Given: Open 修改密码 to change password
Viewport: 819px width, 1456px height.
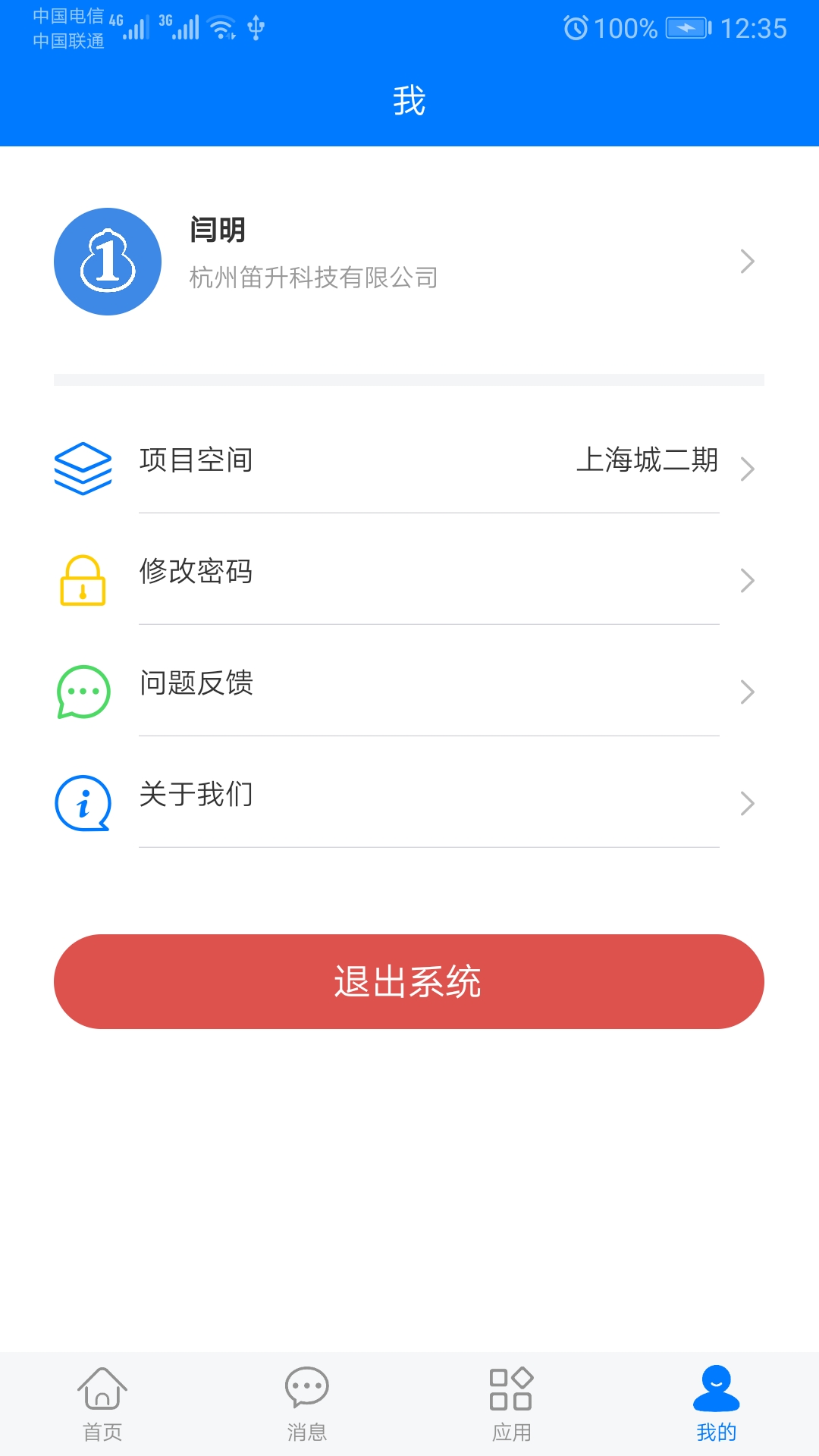Looking at the screenshot, I should click(409, 572).
